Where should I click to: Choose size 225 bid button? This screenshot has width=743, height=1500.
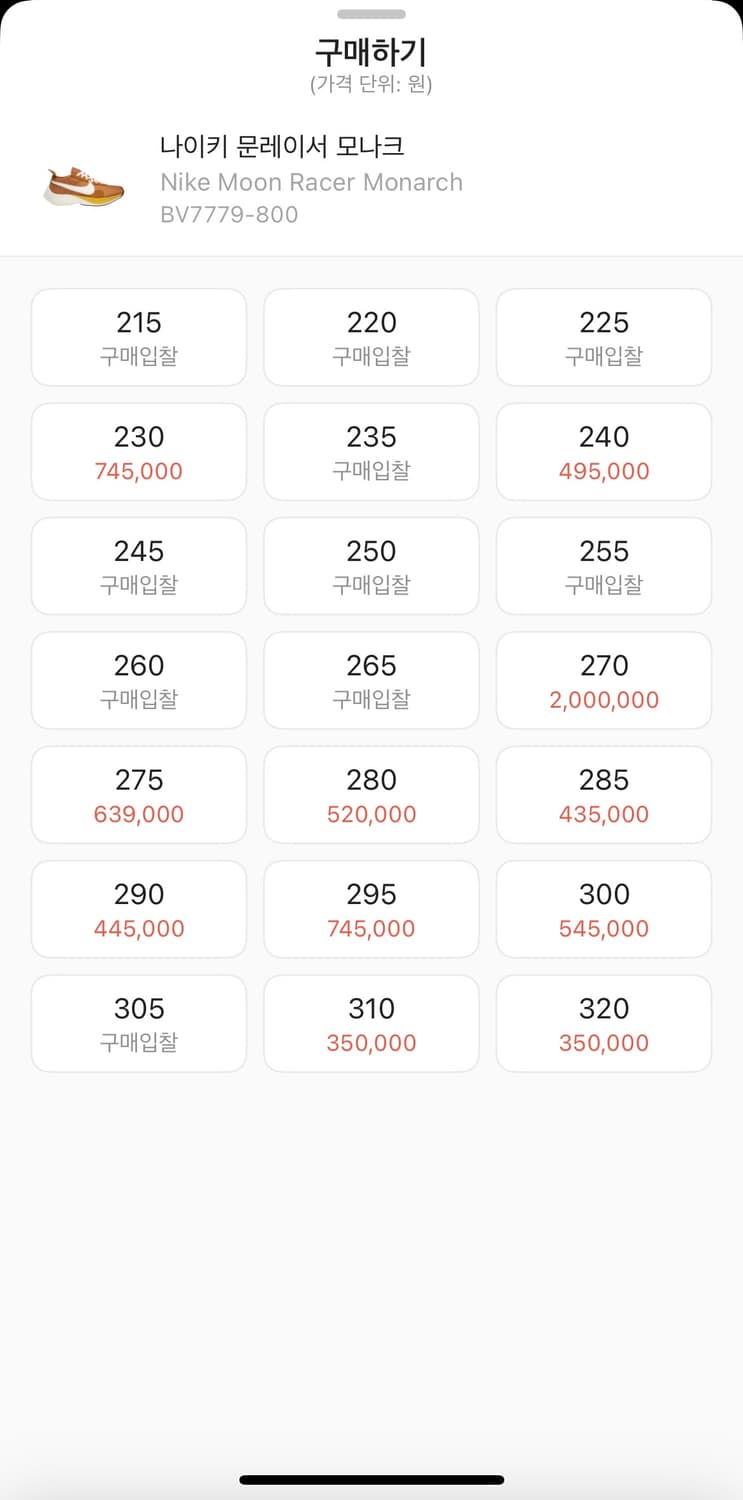(604, 336)
